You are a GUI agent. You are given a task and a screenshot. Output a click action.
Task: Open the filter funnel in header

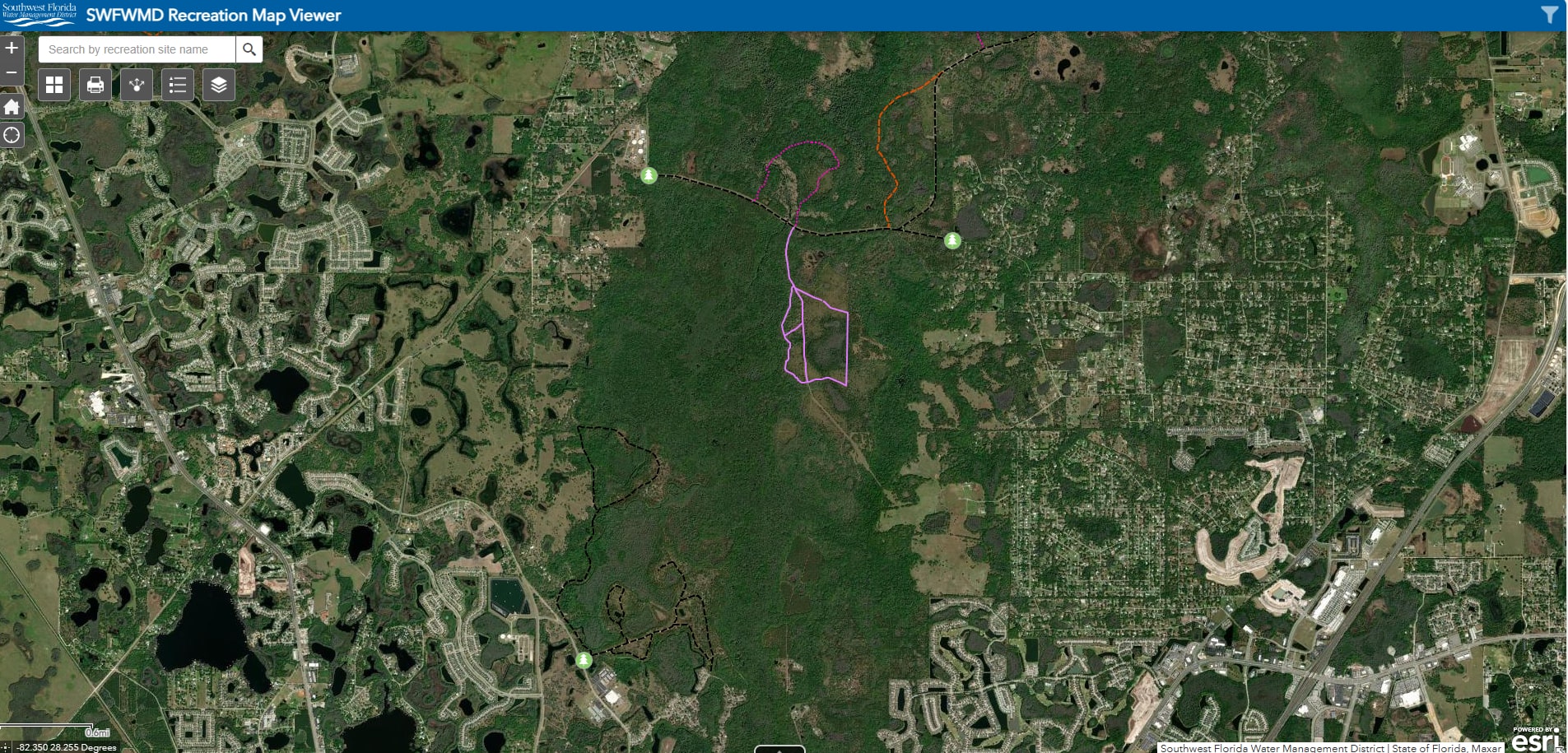(x=1549, y=15)
